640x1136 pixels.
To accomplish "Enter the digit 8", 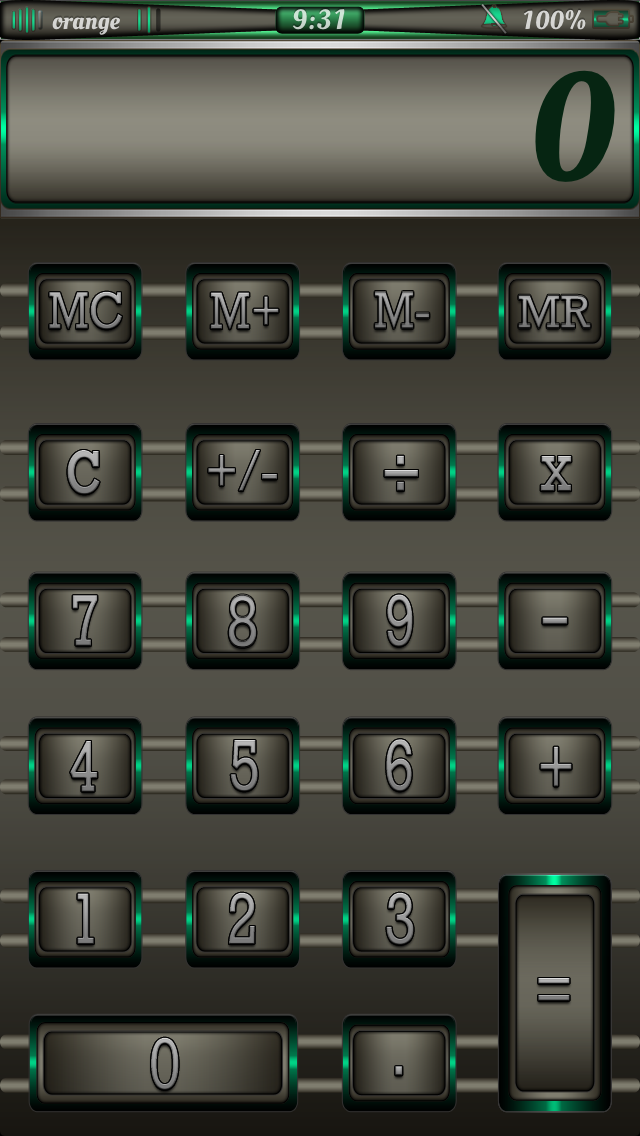I will point(243,620).
